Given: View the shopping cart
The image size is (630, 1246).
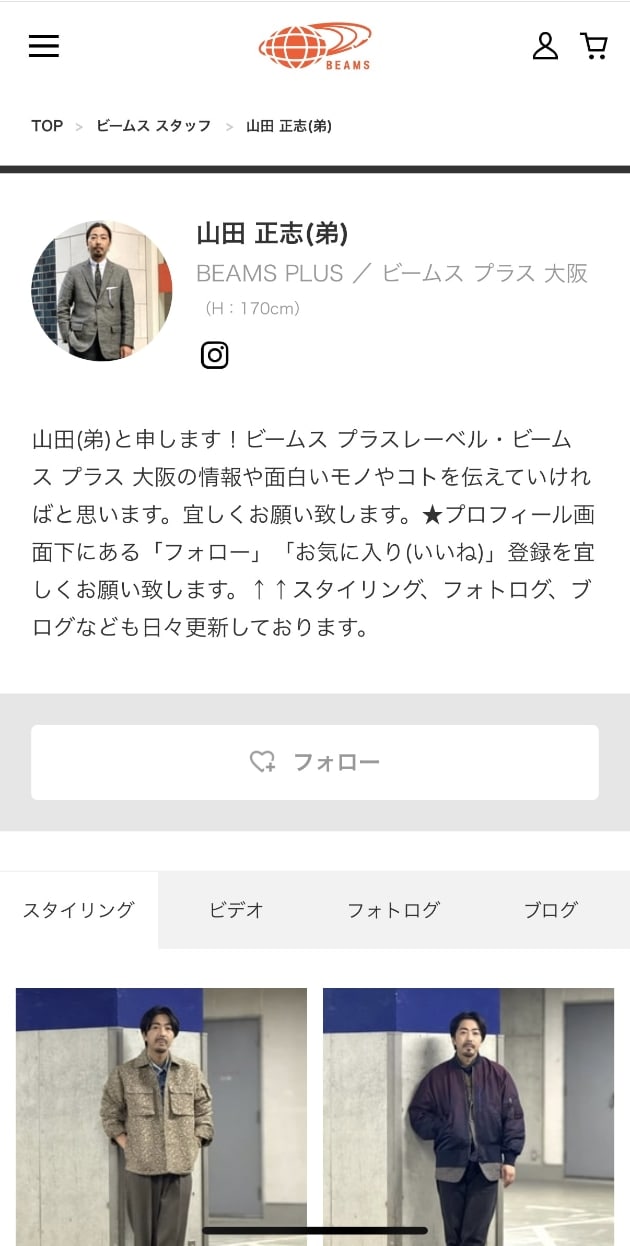Looking at the screenshot, I should [x=594, y=46].
